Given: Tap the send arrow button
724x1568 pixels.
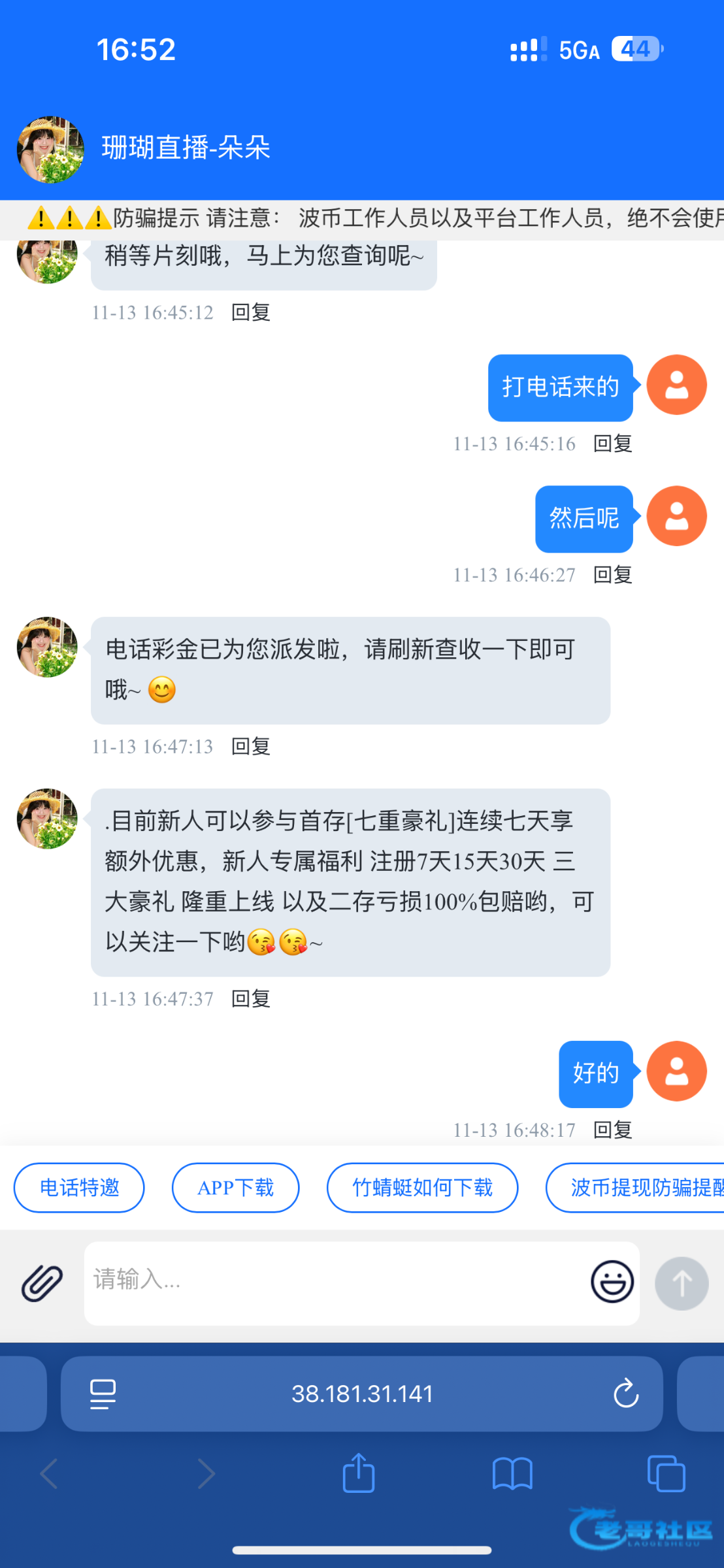Looking at the screenshot, I should pyautogui.click(x=682, y=1283).
